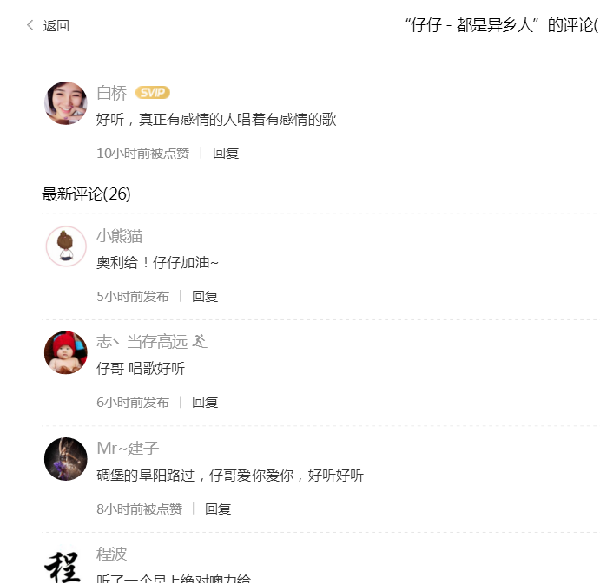Reply to Mr--建子's comment
The height and width of the screenshot is (584, 600).
coord(218,508)
